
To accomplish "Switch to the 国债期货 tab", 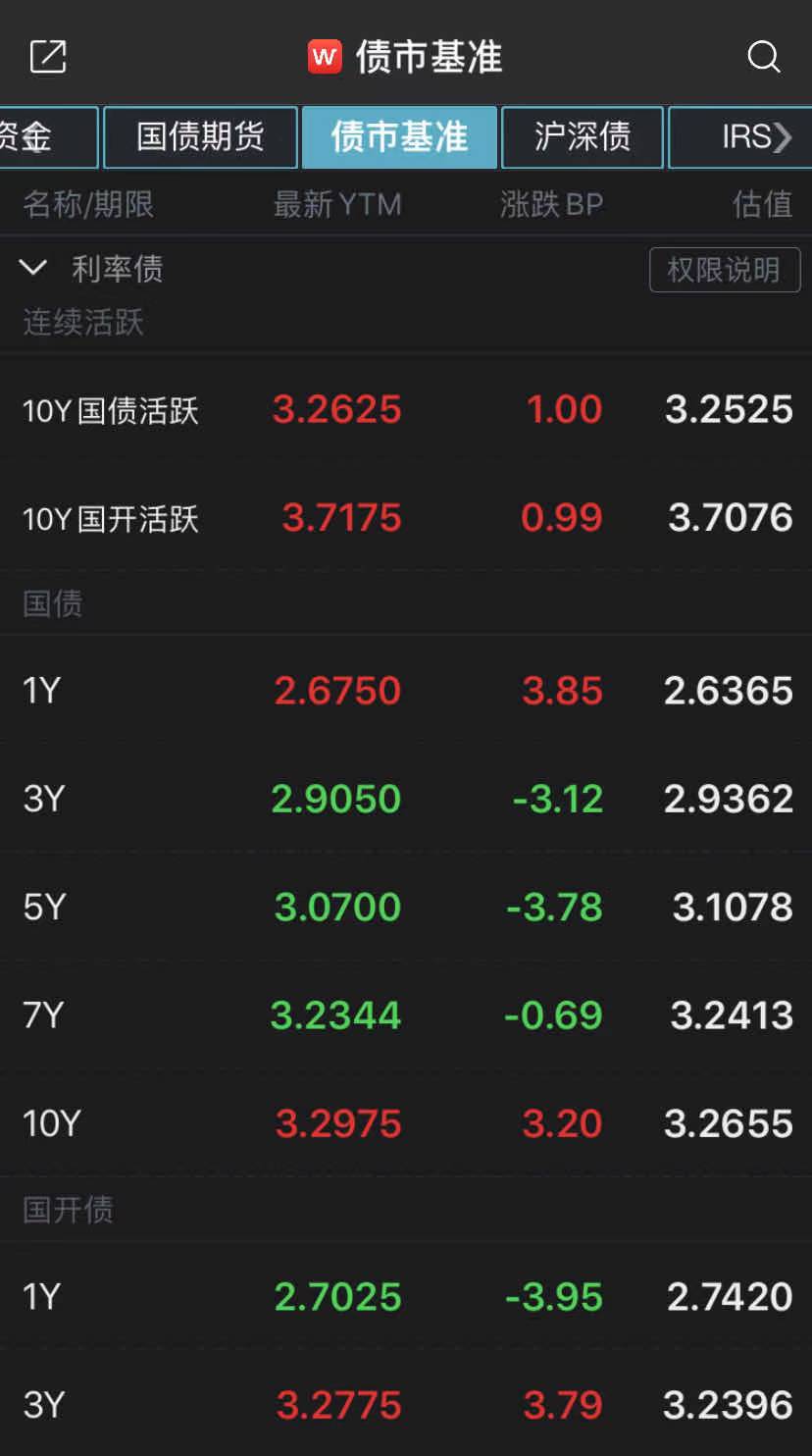I will pos(200,137).
